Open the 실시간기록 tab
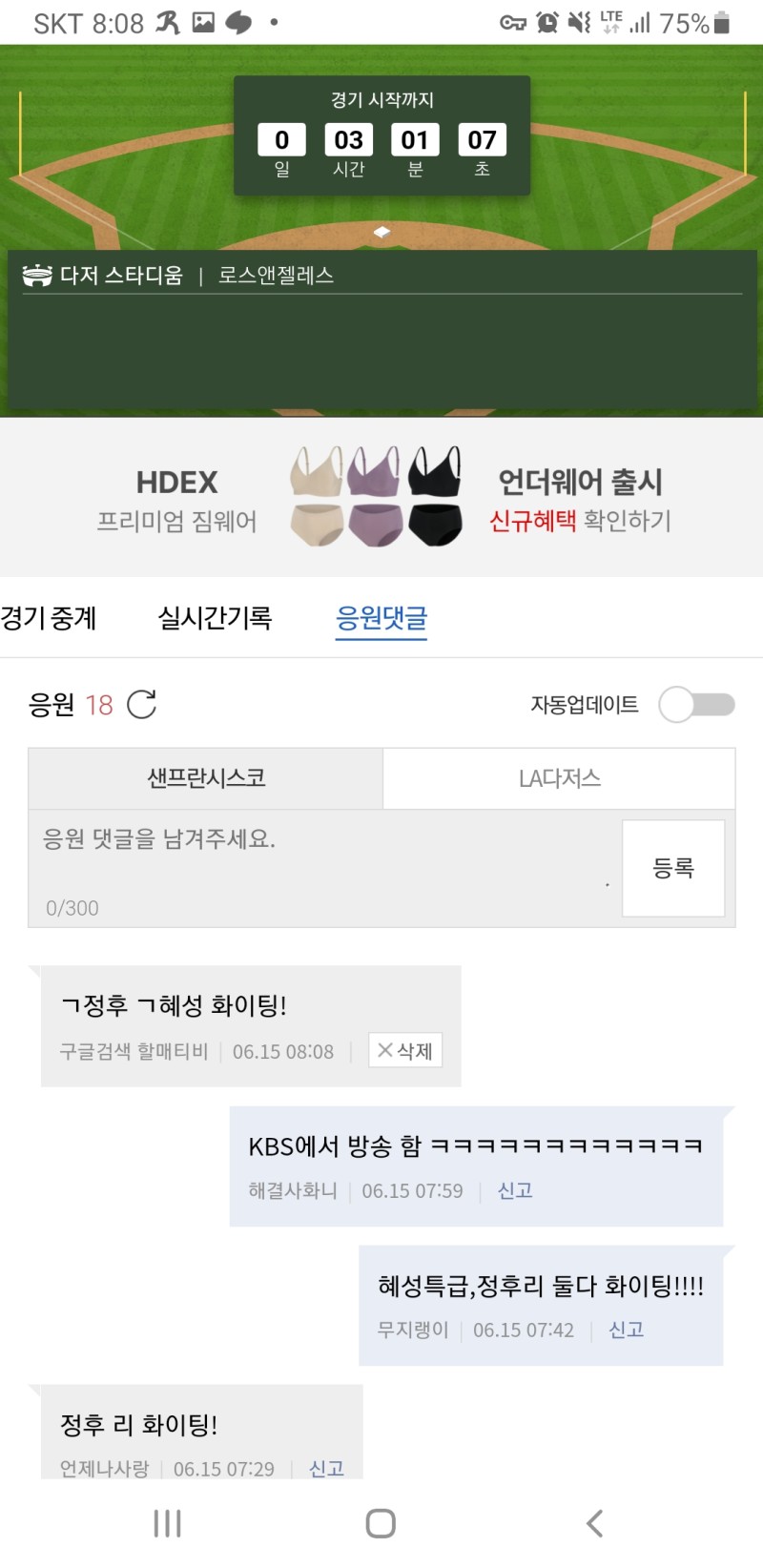763x1568 pixels. 215,618
